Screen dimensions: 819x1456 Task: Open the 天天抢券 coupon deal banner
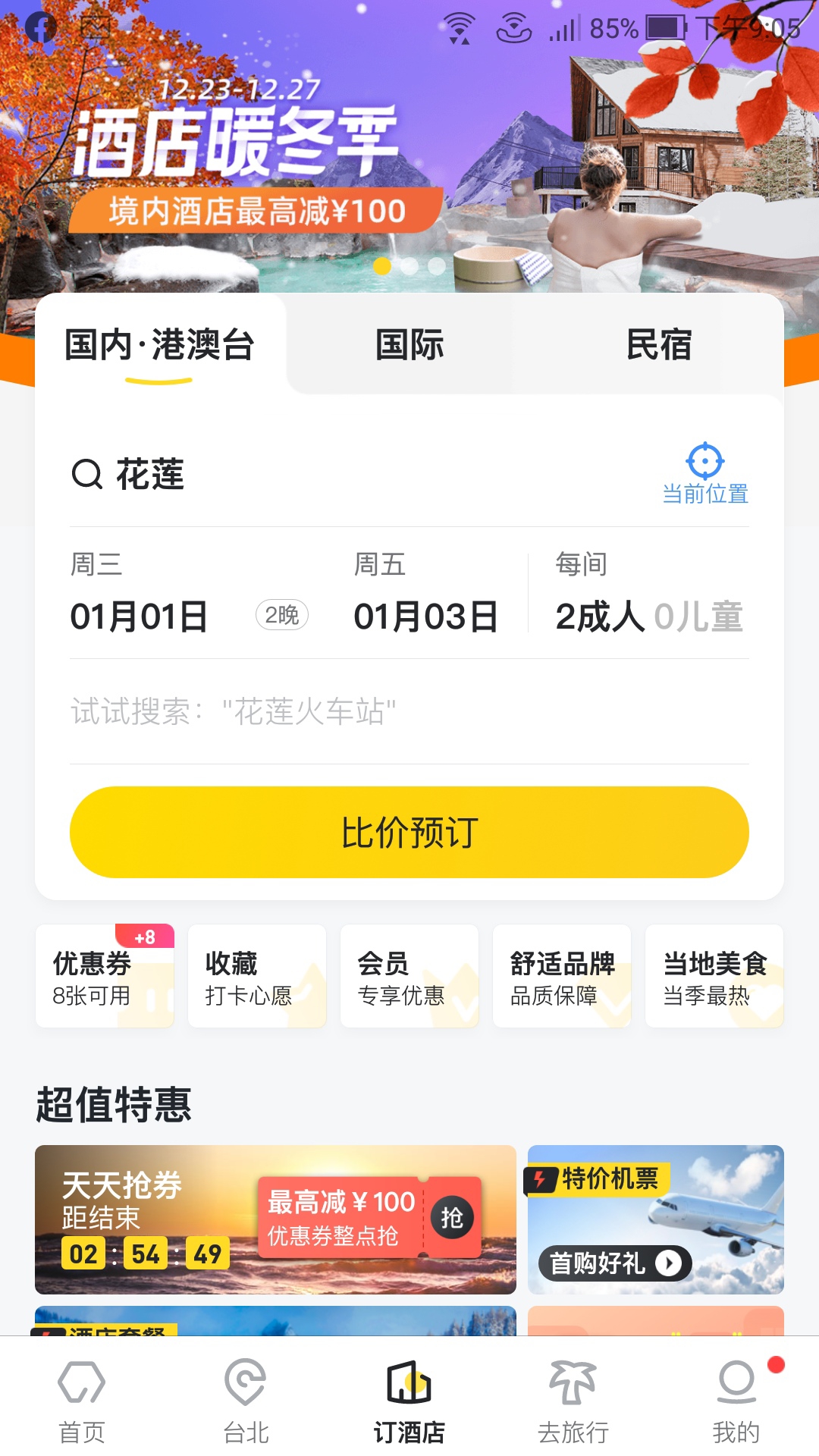(x=275, y=1219)
